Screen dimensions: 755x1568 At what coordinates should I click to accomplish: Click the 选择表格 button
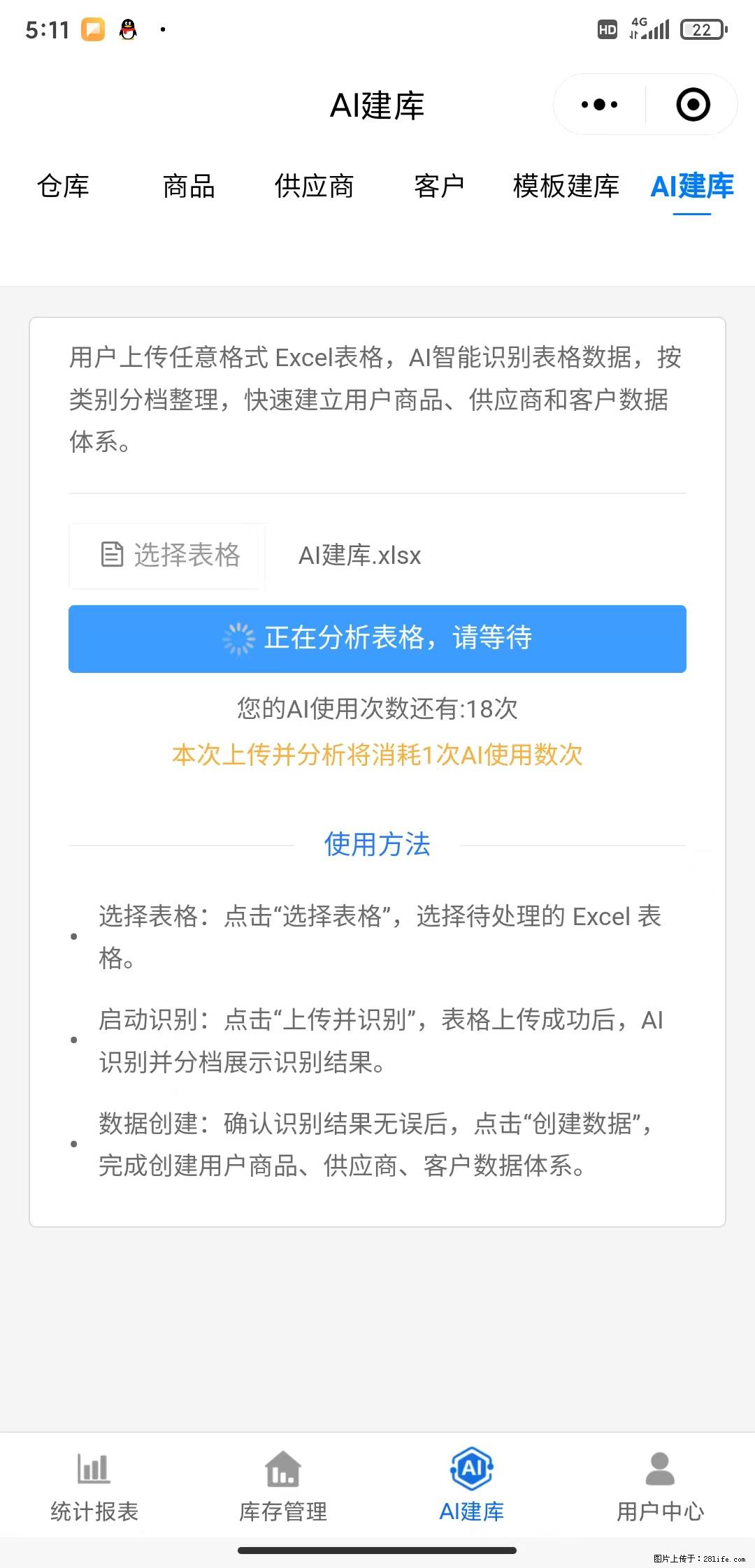tap(166, 556)
